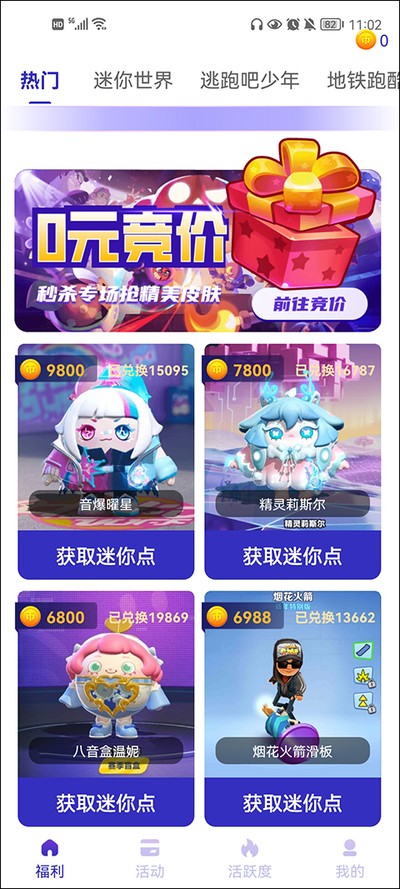Go to the 福利 bottom tab
This screenshot has width=400, height=889.
coord(50,858)
